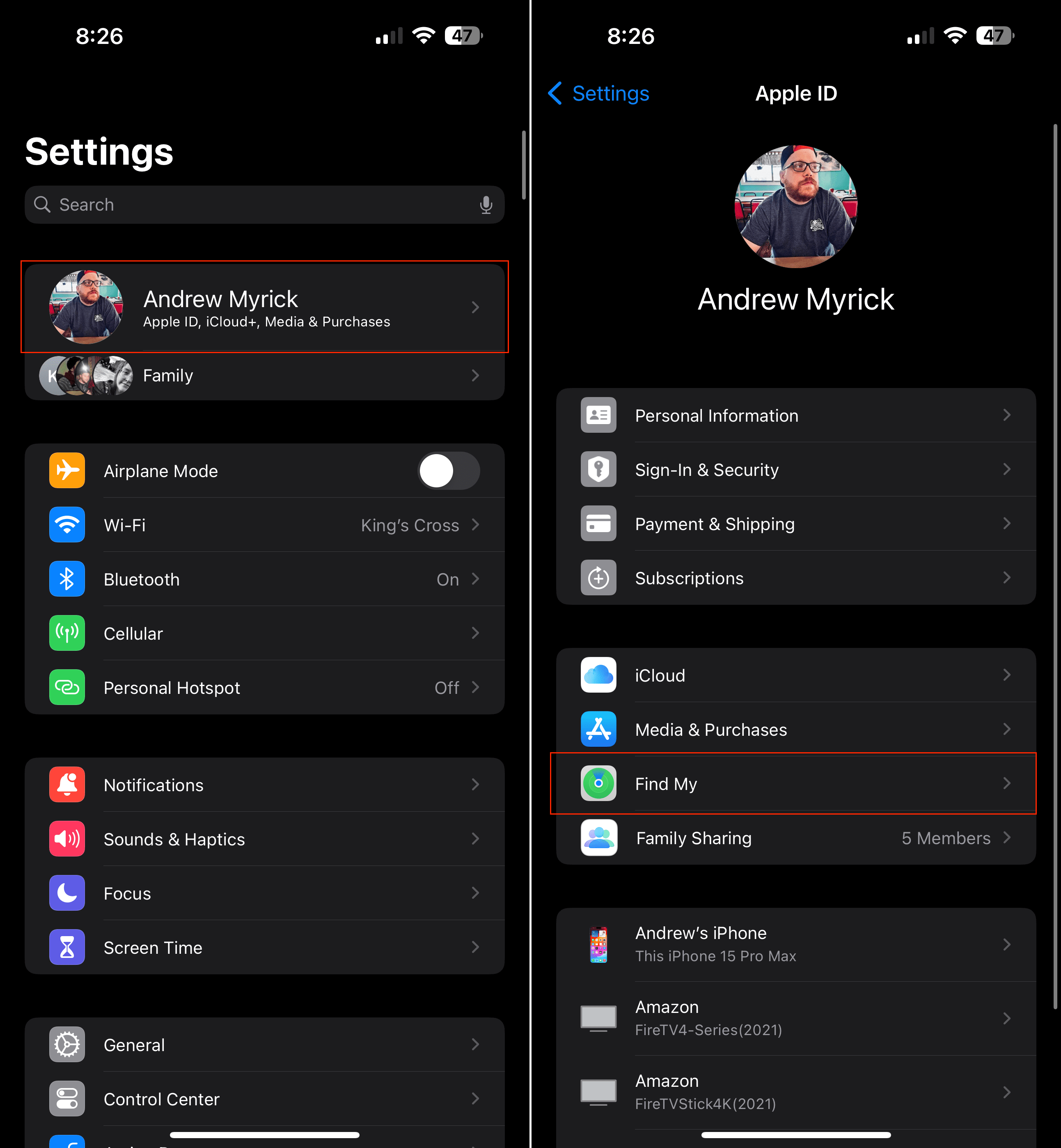The height and width of the screenshot is (1148, 1061).
Task: Open Personal Hotspot settings
Action: [265, 687]
